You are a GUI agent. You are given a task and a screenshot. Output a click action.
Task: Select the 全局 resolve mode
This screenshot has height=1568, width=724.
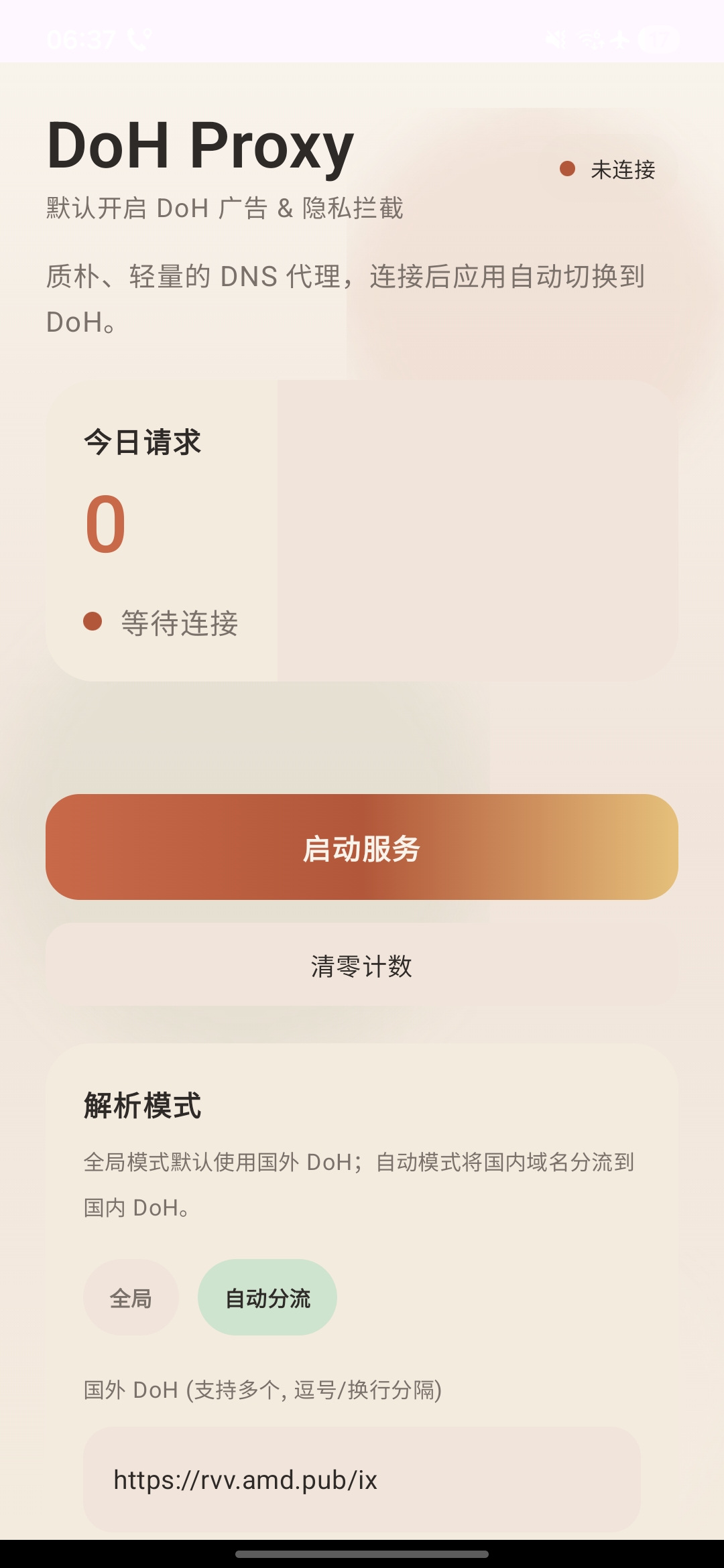point(131,1298)
